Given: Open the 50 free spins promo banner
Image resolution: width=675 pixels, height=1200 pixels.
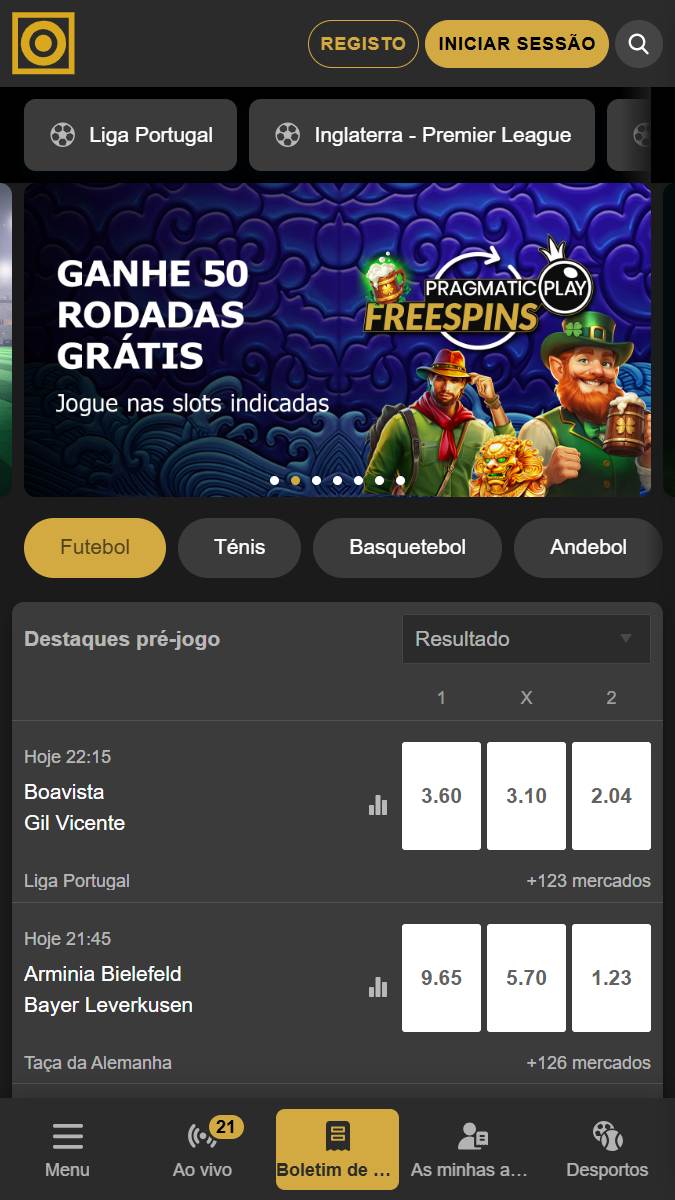Looking at the screenshot, I should coord(337,340).
